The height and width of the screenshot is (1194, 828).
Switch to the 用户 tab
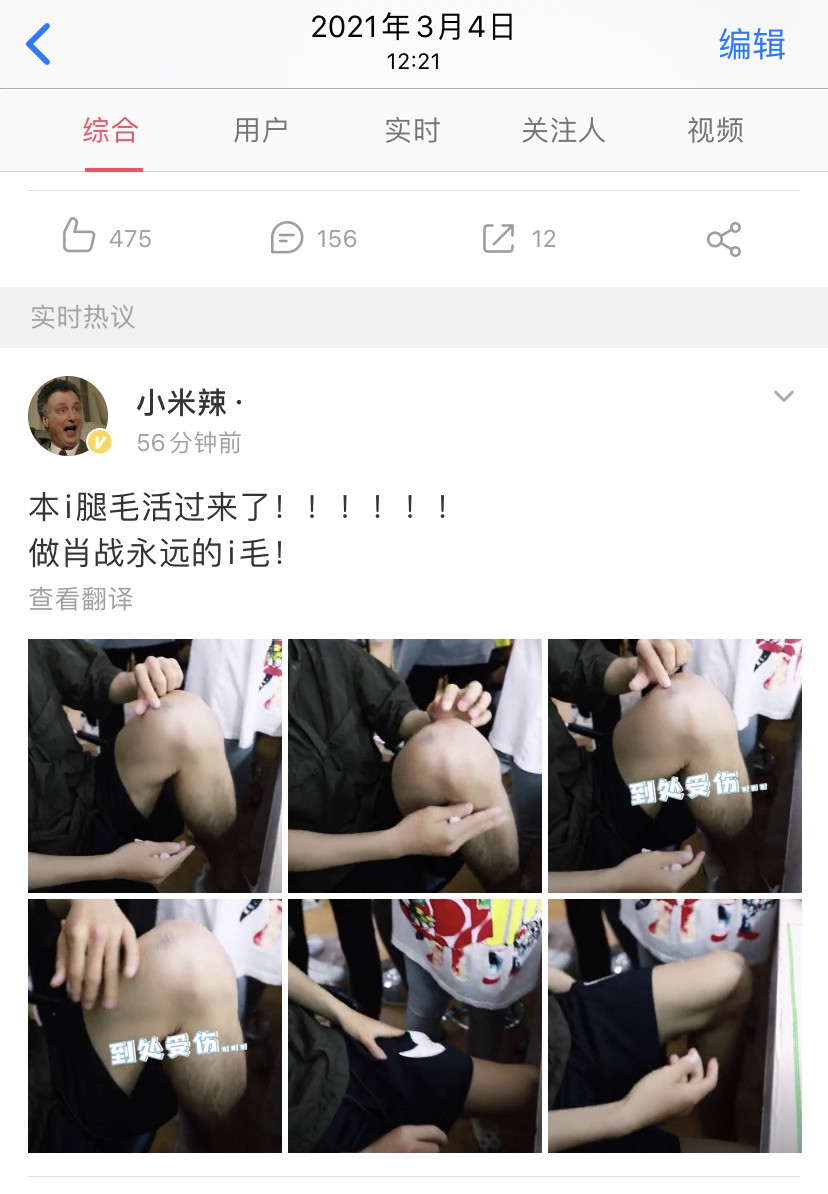click(x=261, y=130)
